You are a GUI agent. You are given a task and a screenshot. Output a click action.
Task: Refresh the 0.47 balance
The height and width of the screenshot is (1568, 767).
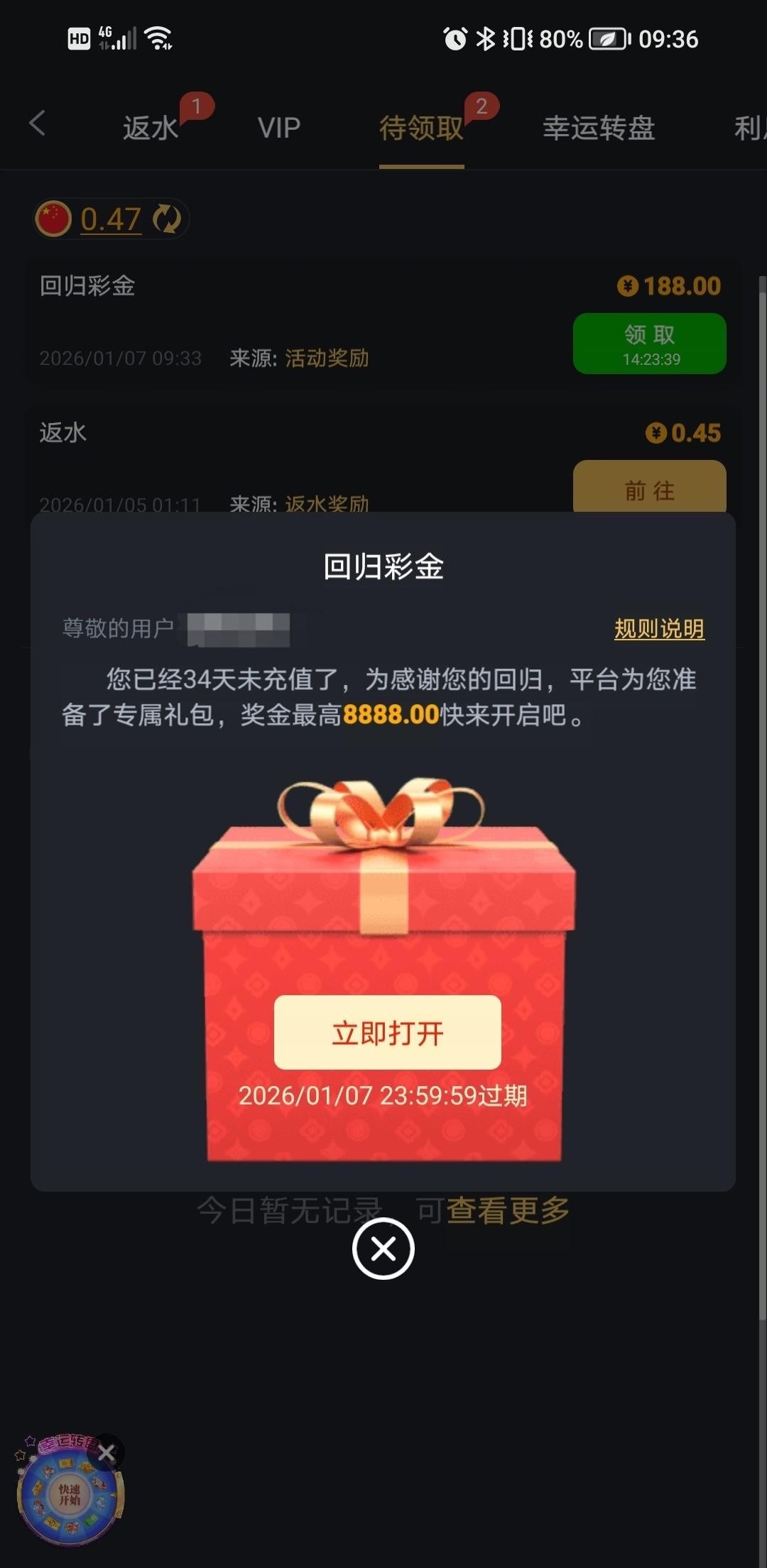[x=168, y=219]
